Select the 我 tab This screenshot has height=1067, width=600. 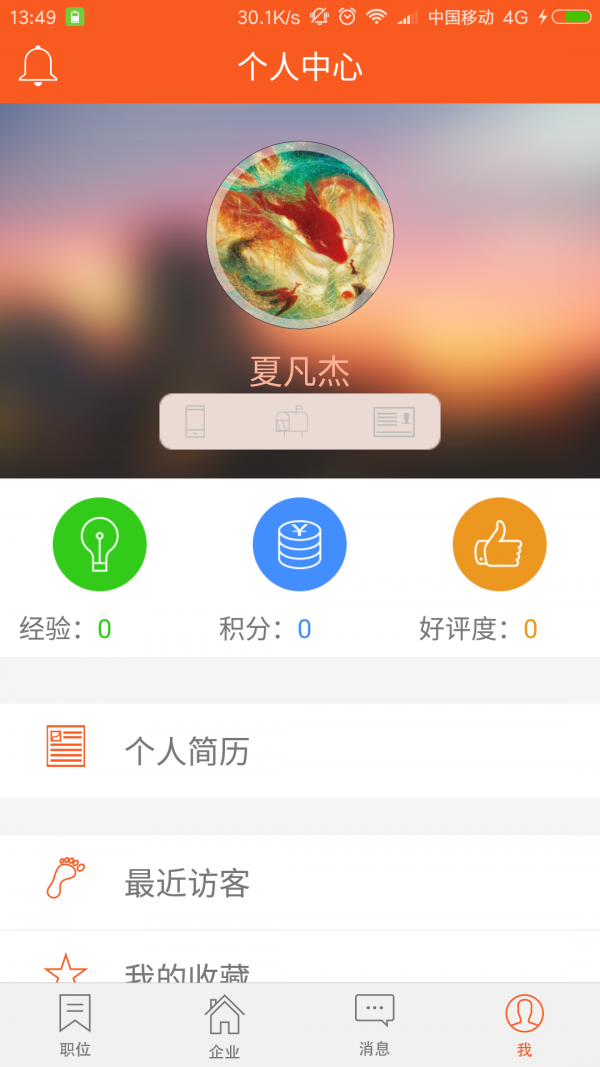[524, 1025]
